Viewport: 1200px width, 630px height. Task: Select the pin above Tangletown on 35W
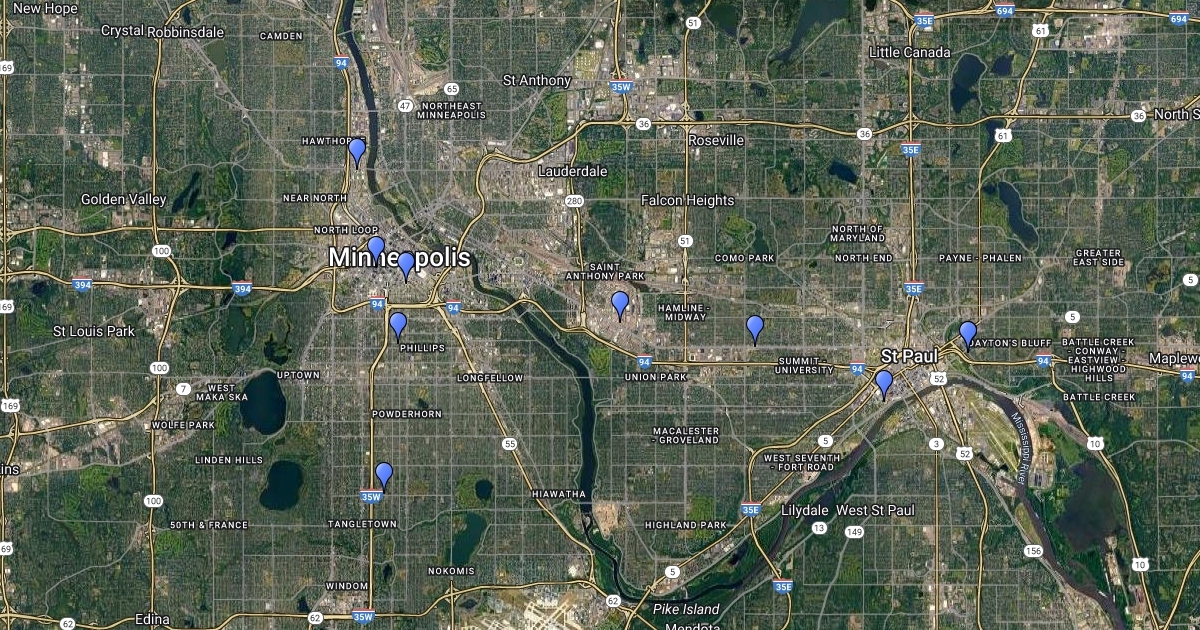[x=384, y=475]
